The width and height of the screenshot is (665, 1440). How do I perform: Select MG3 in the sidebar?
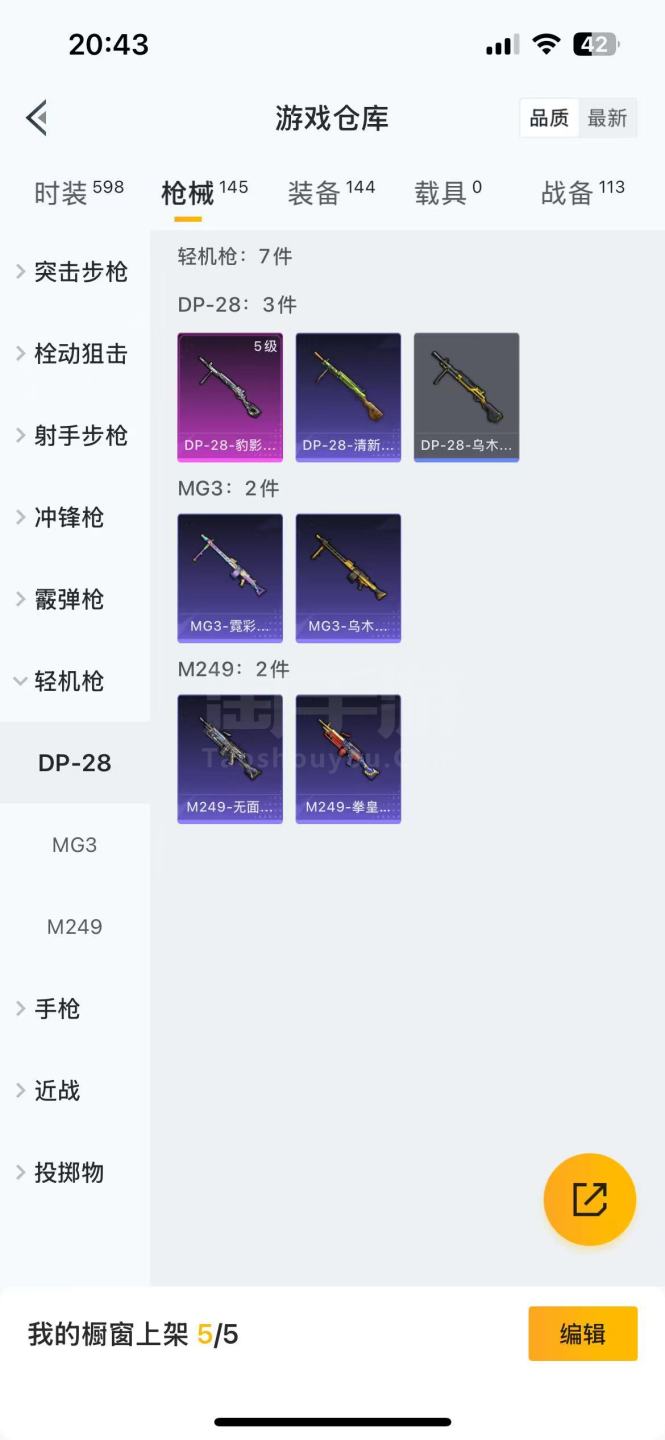coord(74,845)
